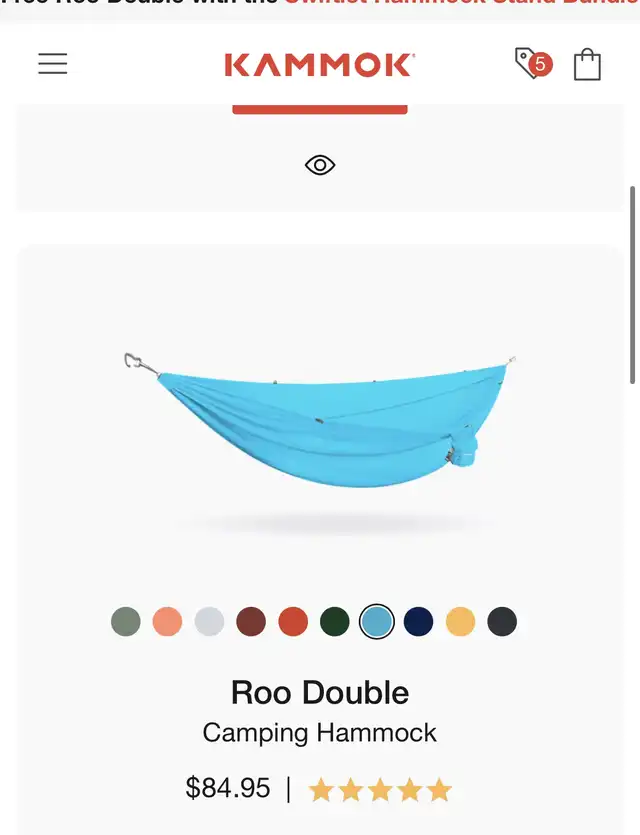The image size is (640, 835).
Task: Select the navy blue color swatch
Action: pyautogui.click(x=418, y=622)
